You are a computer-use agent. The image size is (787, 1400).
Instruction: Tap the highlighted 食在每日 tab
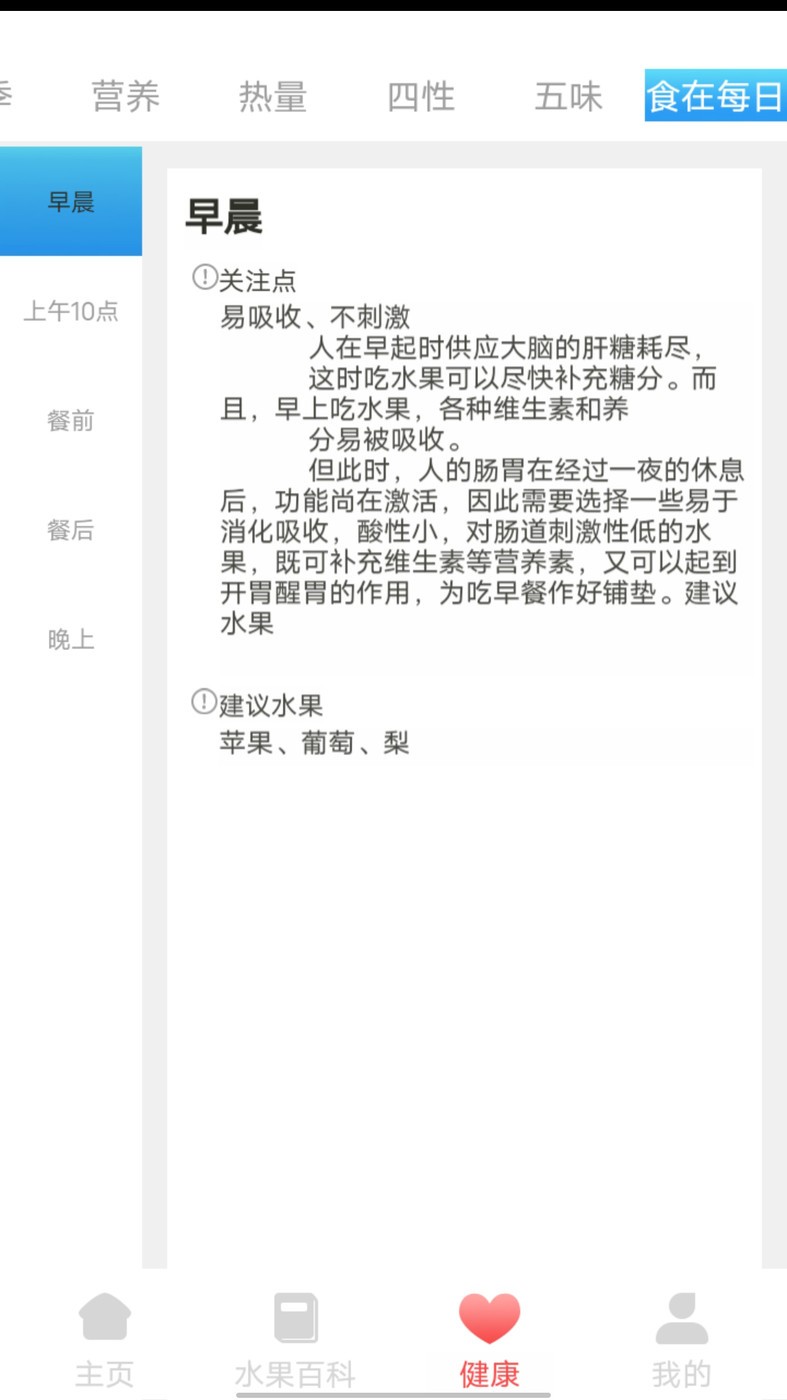point(714,96)
